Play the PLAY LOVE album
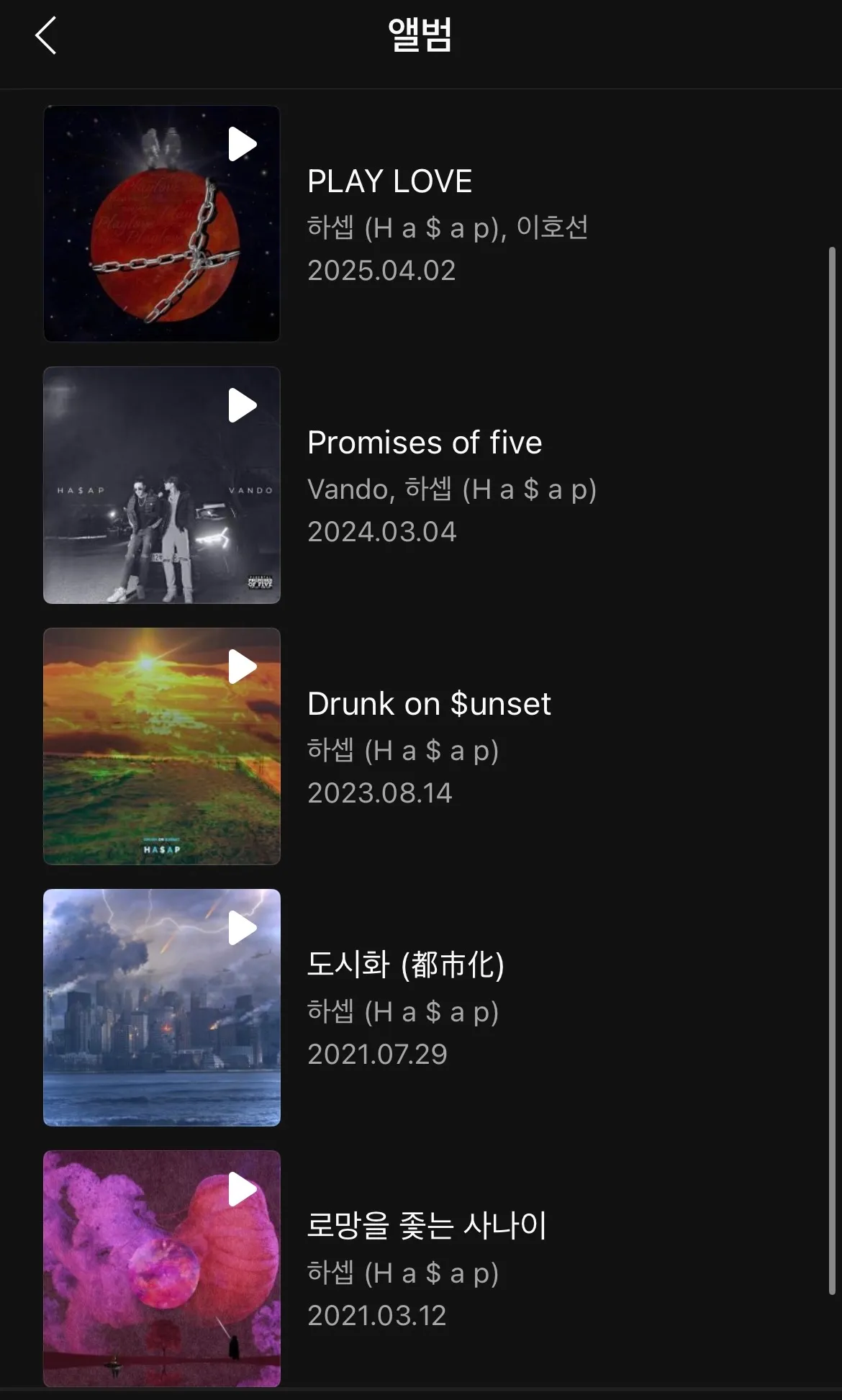The image size is (842, 1400). click(x=242, y=144)
